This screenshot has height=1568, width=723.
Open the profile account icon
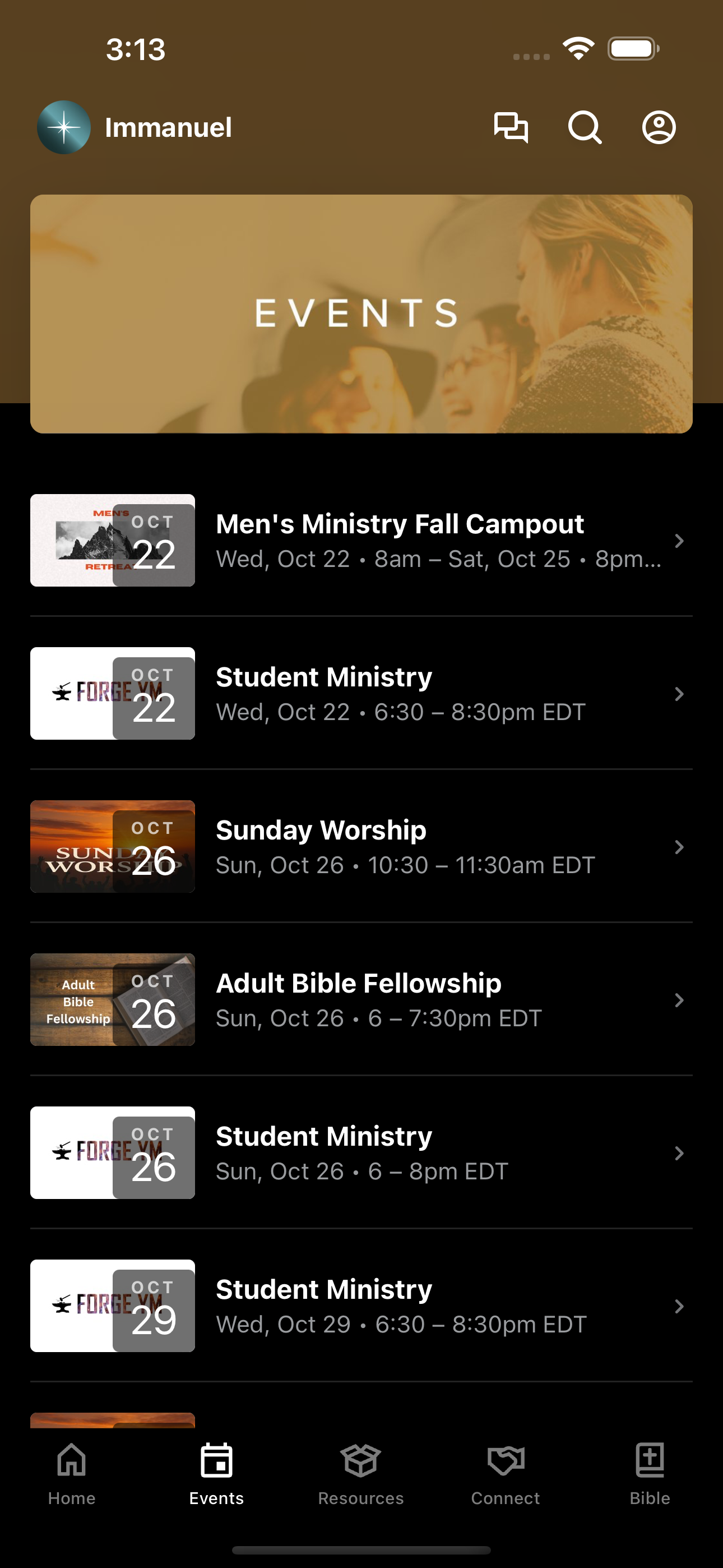[659, 127]
